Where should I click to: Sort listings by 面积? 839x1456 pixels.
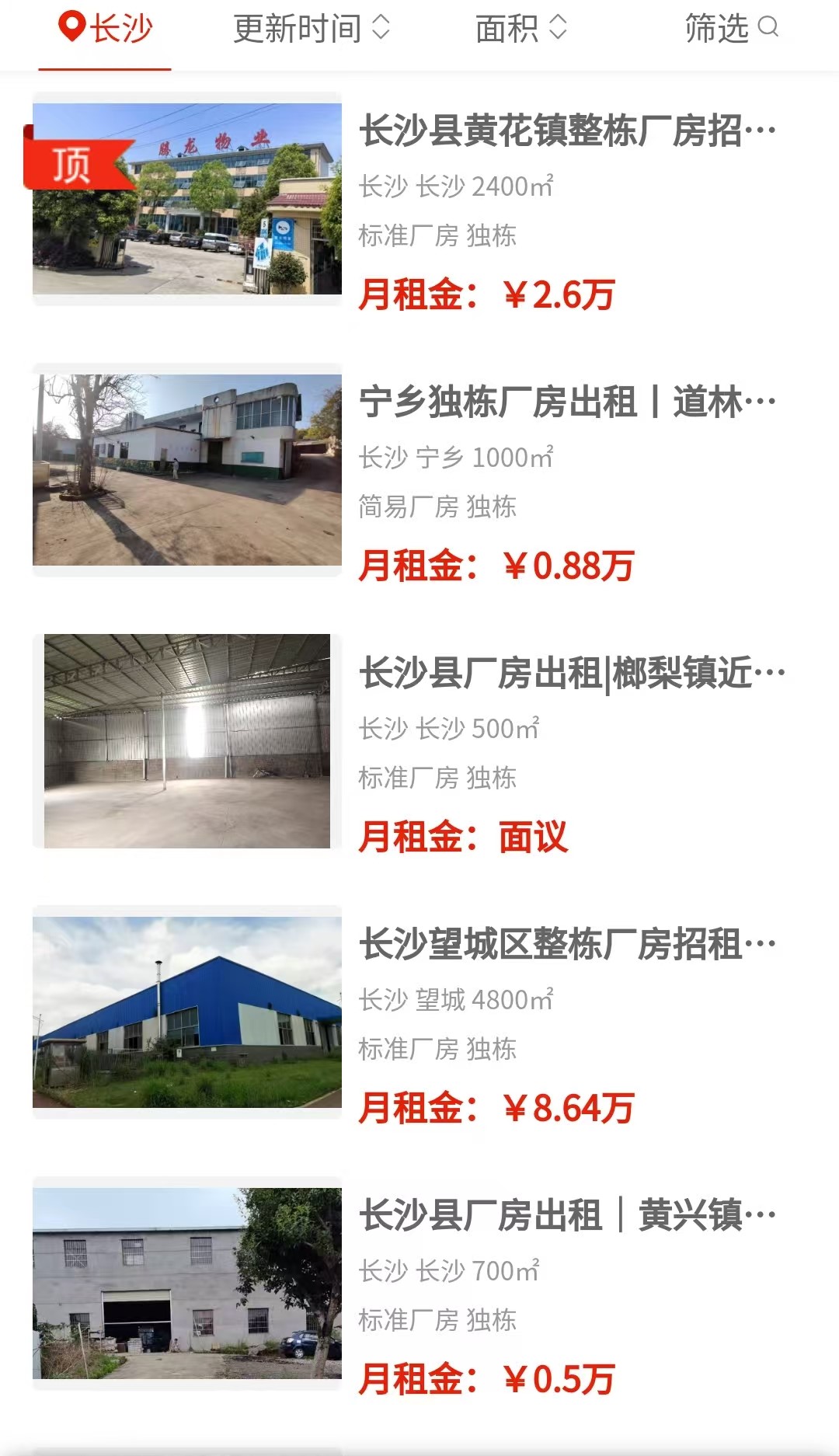pos(520,30)
